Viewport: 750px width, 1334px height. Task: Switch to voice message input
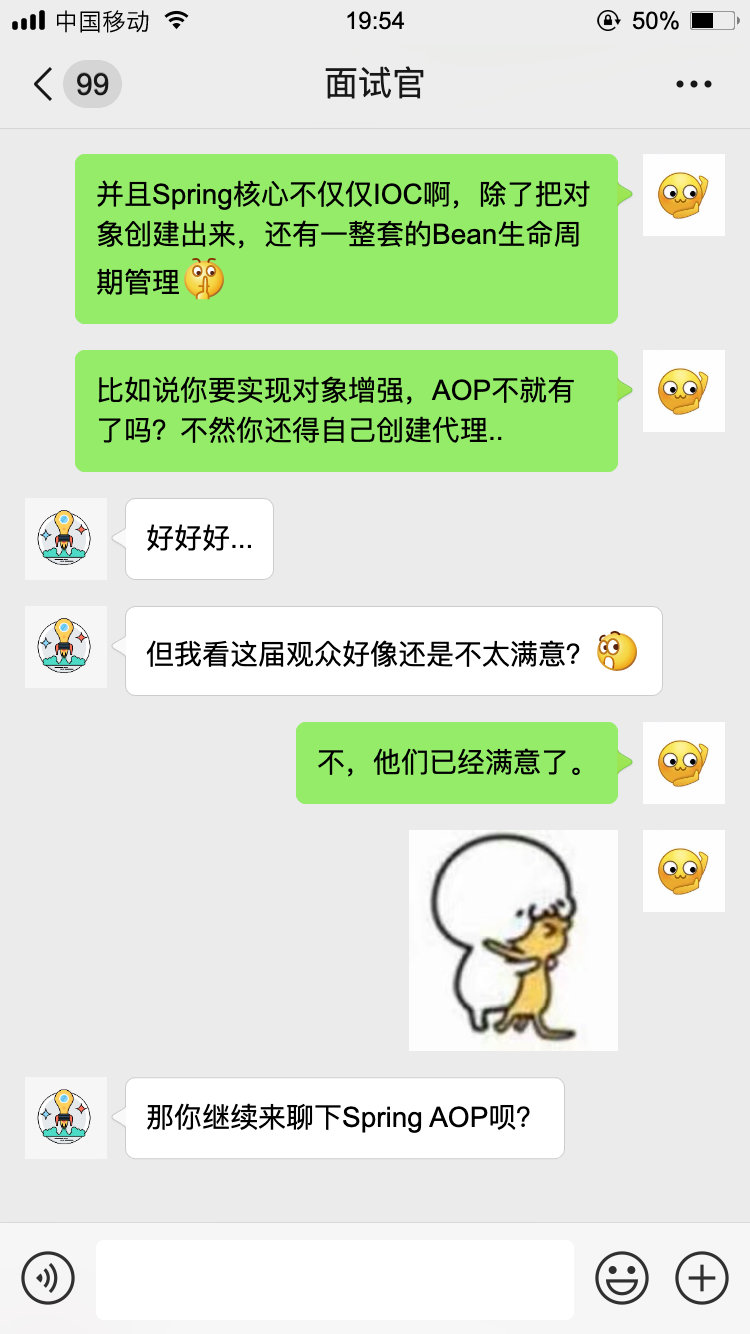48,1277
